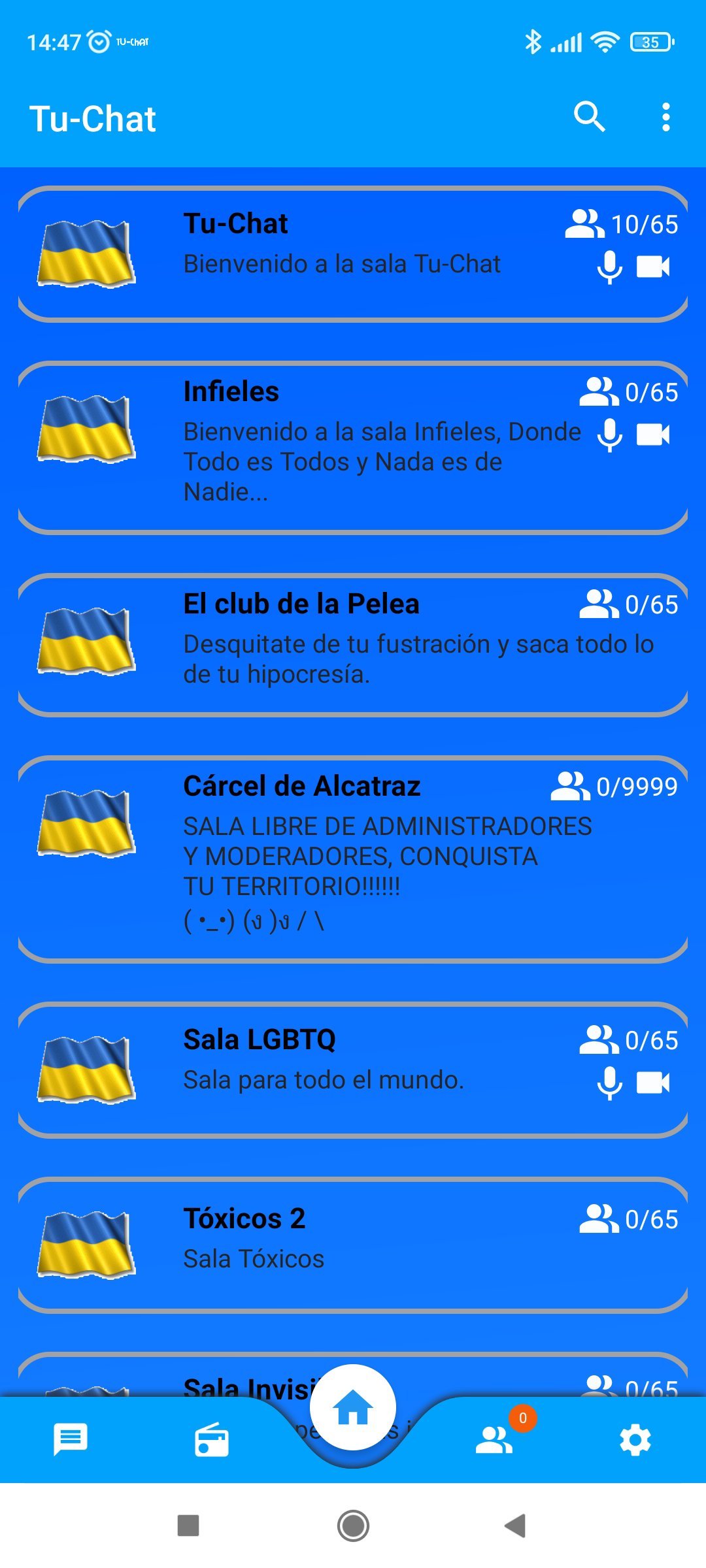Enter the El club de la Pelea room
The height and width of the screenshot is (1568, 706).
point(353,644)
